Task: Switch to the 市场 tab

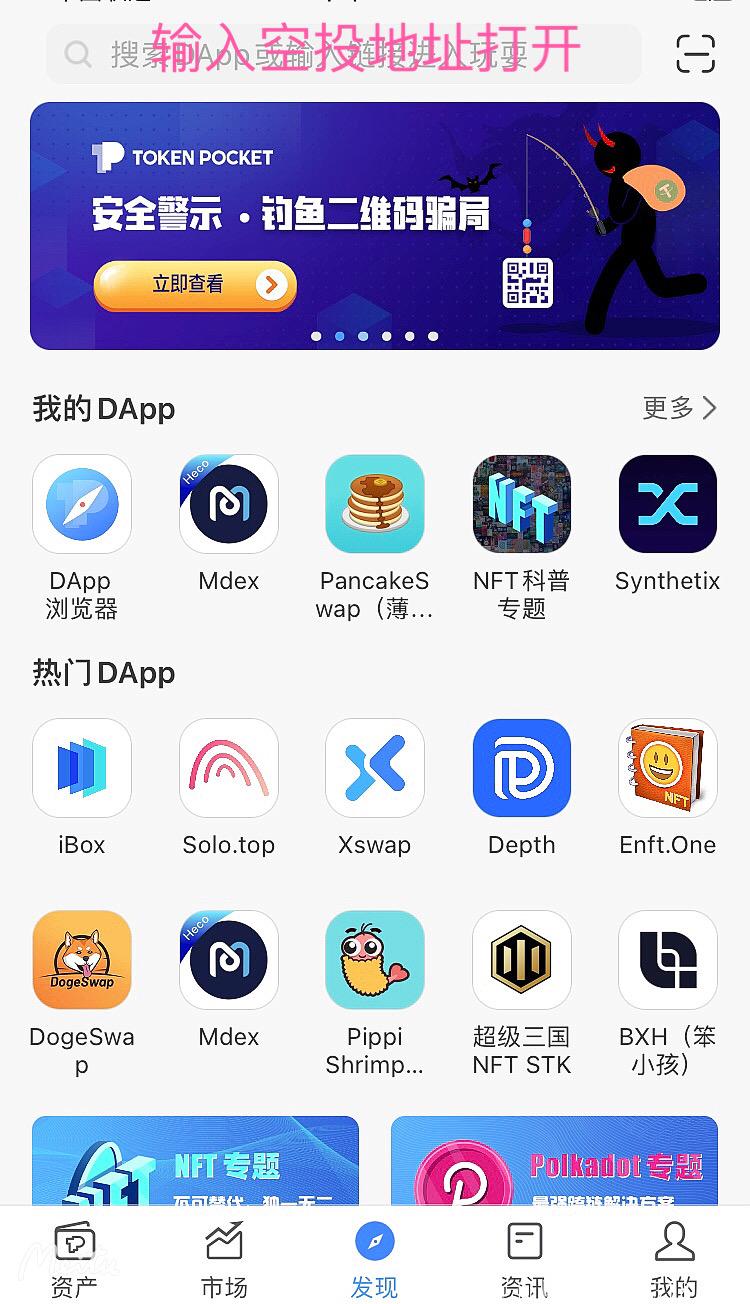Action: pyautogui.click(x=224, y=1258)
